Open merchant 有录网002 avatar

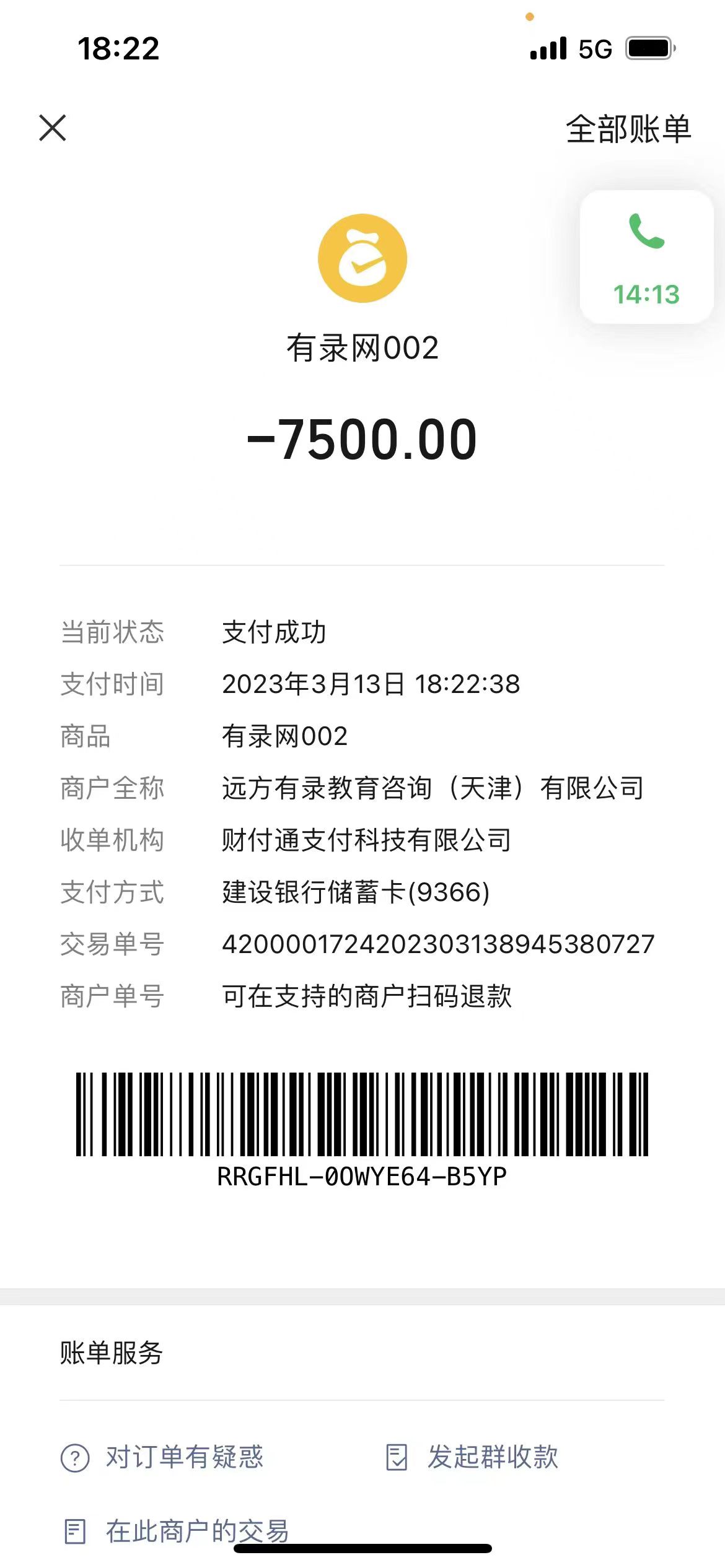[362, 258]
